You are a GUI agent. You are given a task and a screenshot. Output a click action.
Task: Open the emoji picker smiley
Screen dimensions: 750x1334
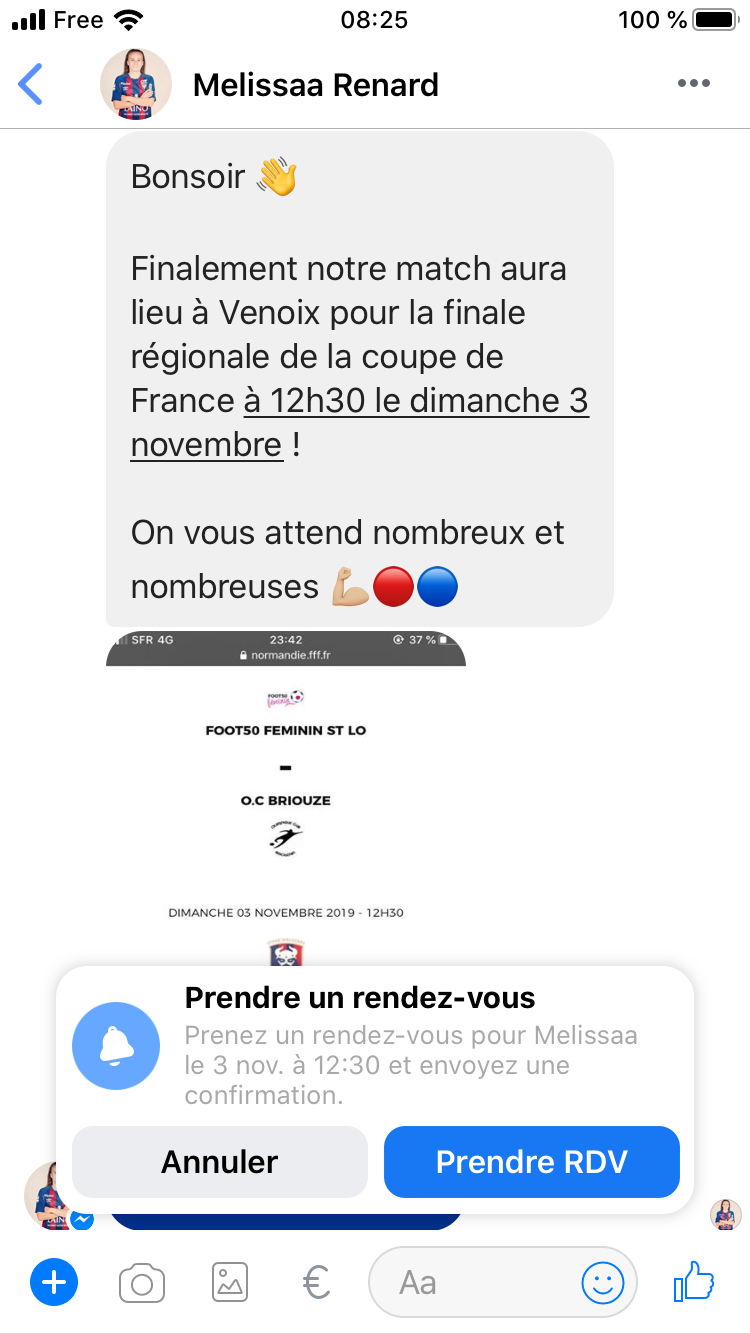click(x=603, y=1282)
